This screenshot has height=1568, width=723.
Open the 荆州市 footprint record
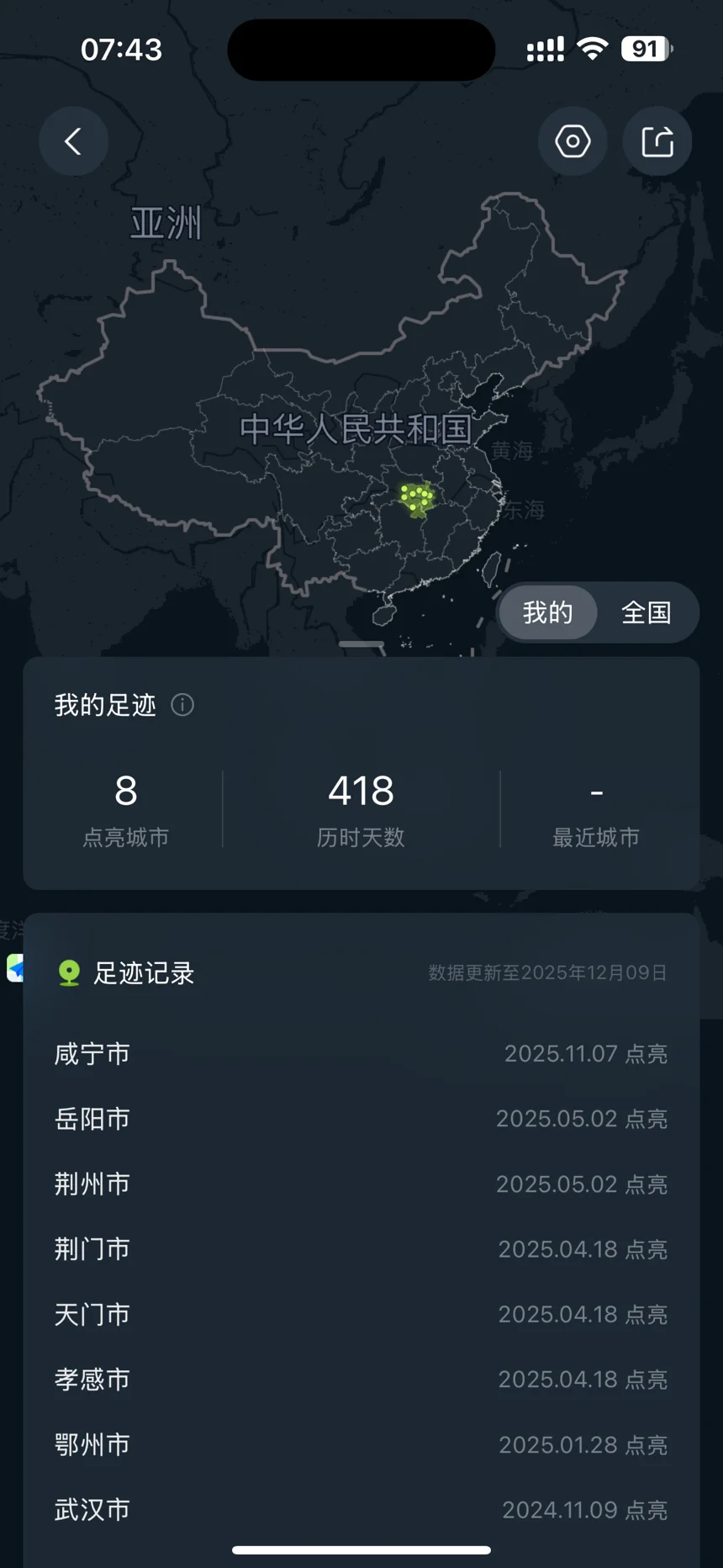pyautogui.click(x=361, y=1184)
